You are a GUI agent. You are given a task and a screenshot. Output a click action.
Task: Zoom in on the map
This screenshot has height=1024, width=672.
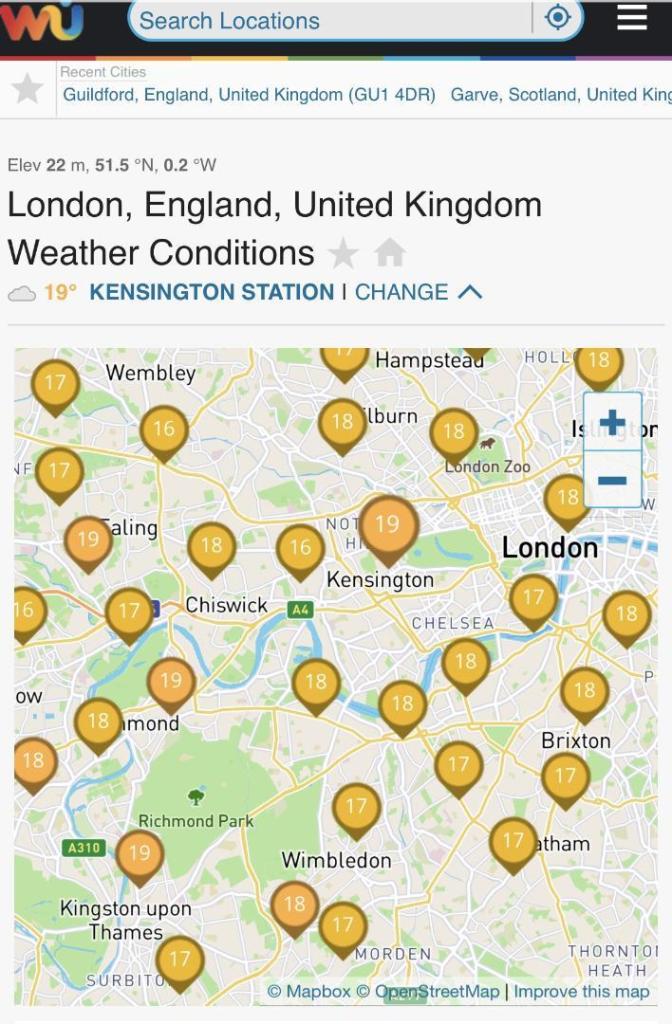(612, 422)
